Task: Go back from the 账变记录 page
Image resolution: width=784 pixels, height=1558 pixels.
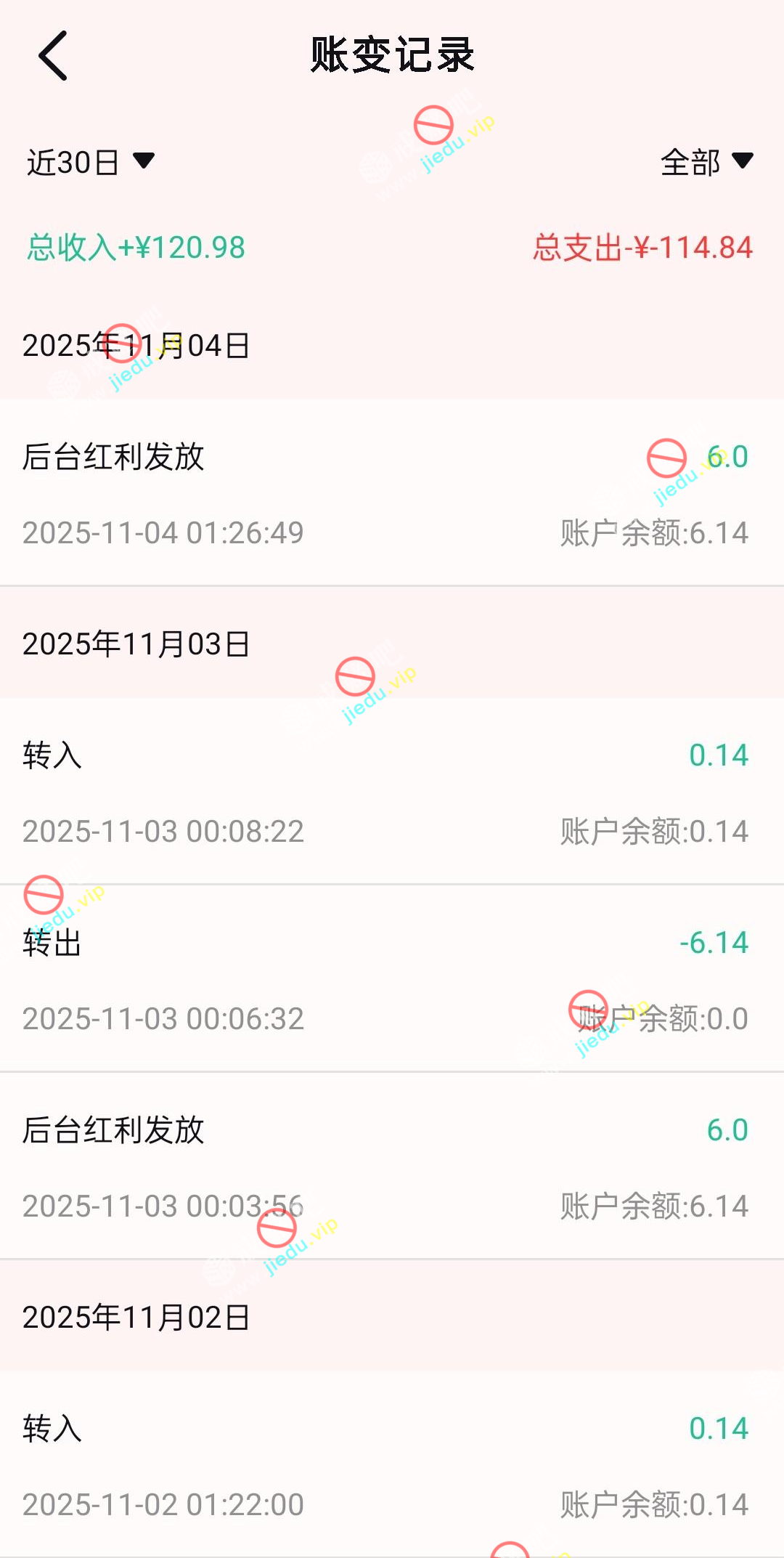Action: [53, 55]
